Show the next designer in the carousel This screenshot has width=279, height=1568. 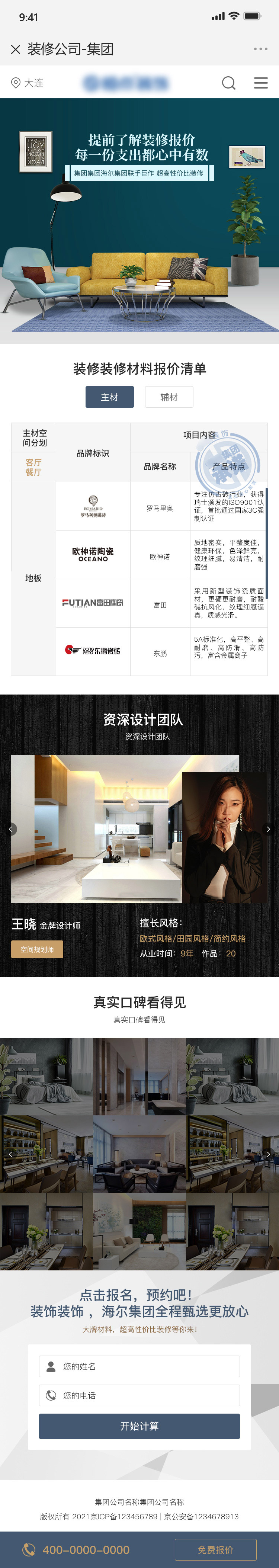click(268, 829)
